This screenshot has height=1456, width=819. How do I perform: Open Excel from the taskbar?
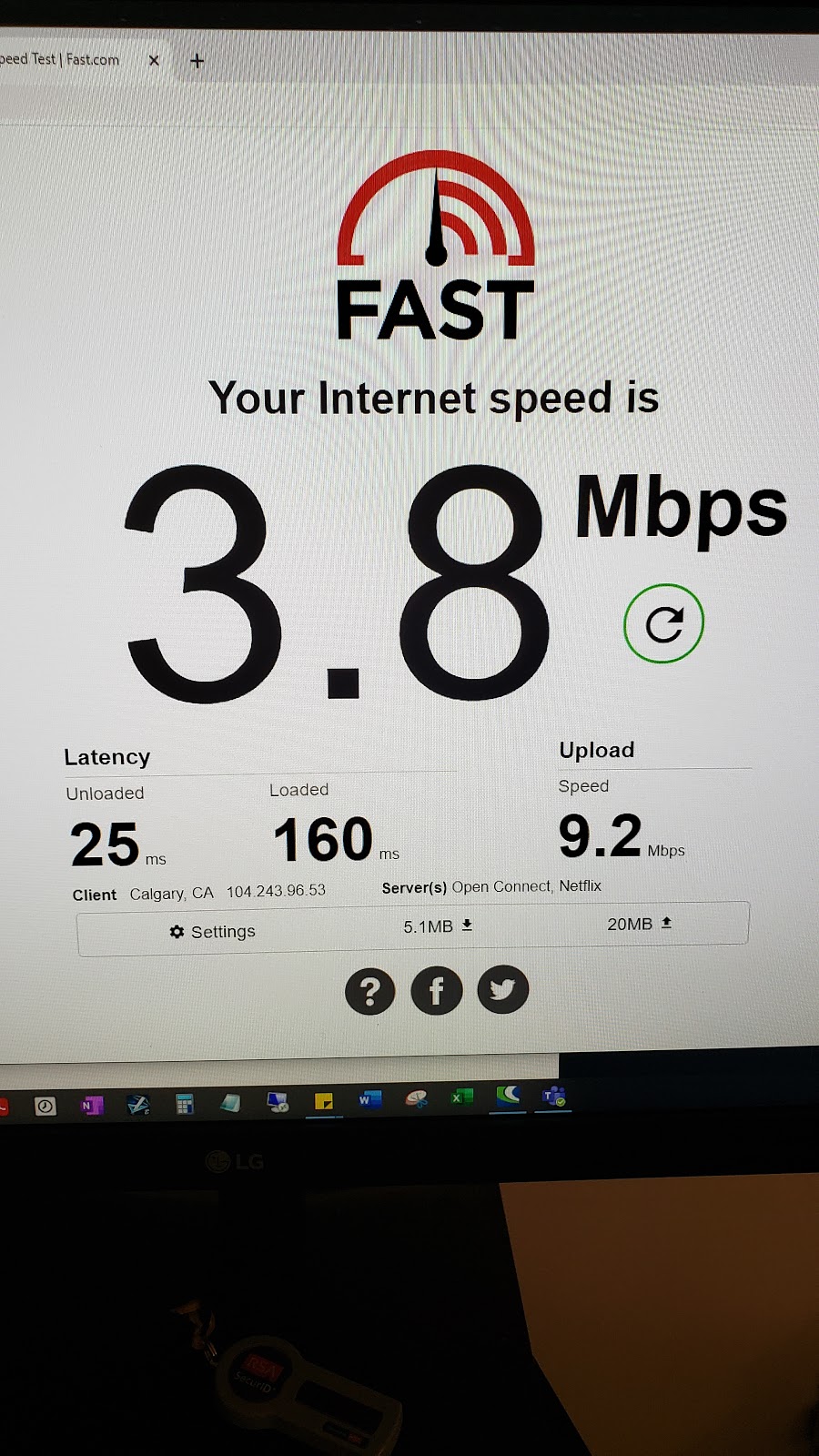point(461,1097)
